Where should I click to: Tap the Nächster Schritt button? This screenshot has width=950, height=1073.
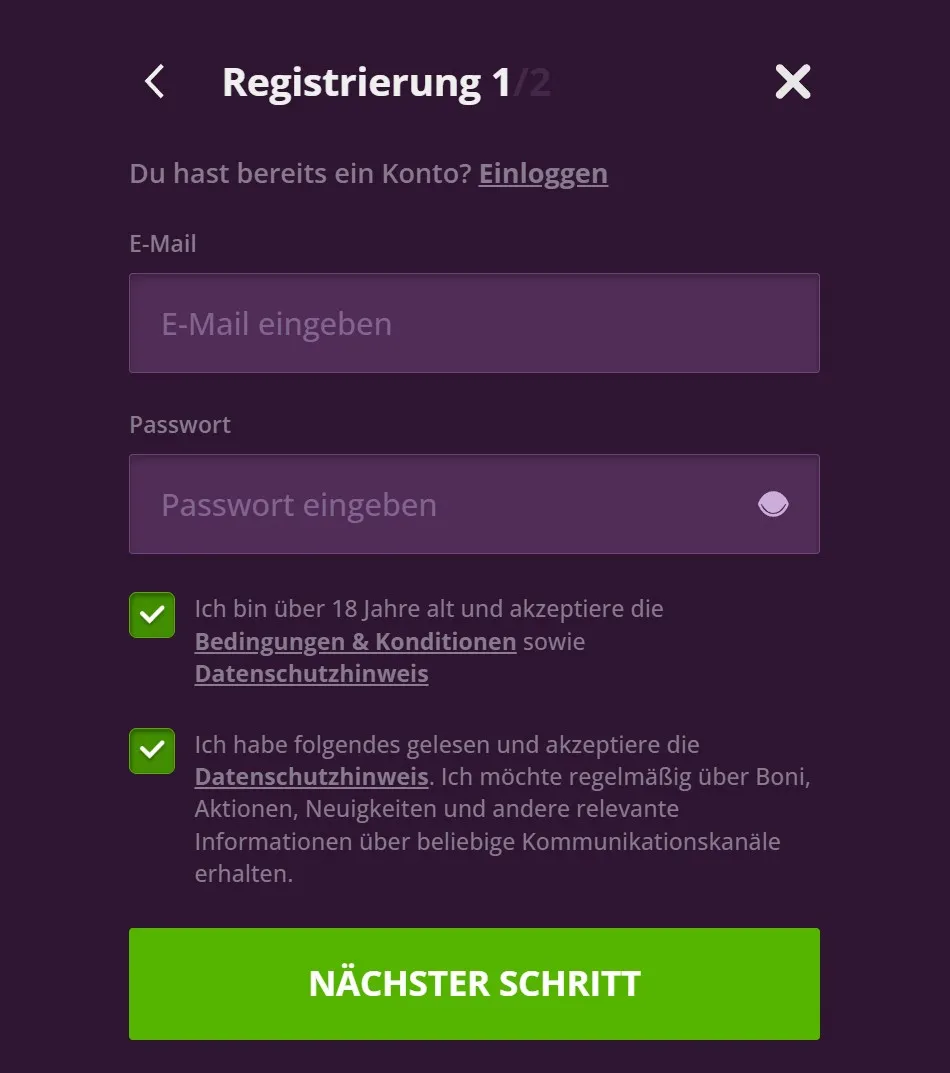point(474,983)
